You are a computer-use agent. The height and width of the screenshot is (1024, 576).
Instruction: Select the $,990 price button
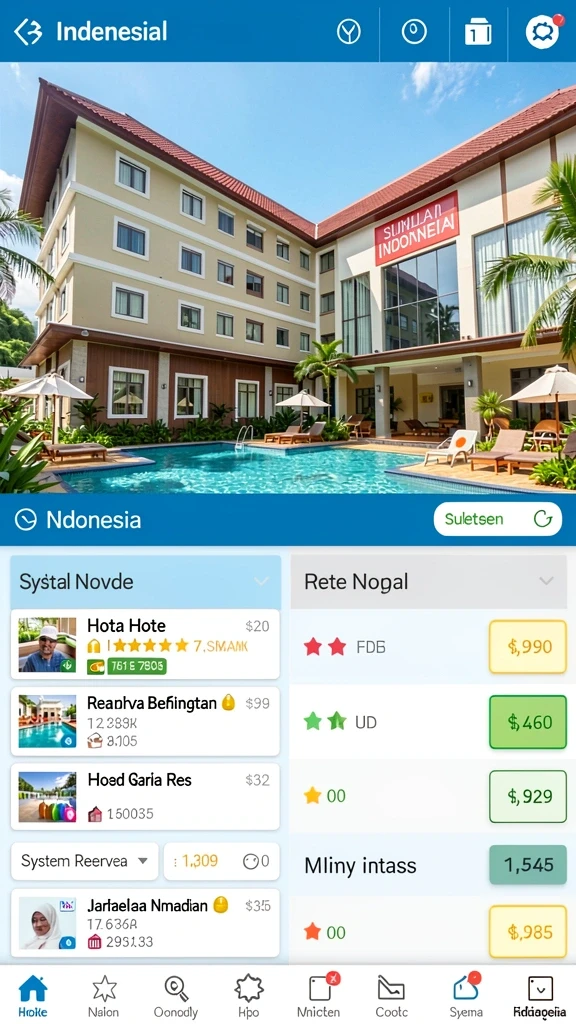coord(528,647)
